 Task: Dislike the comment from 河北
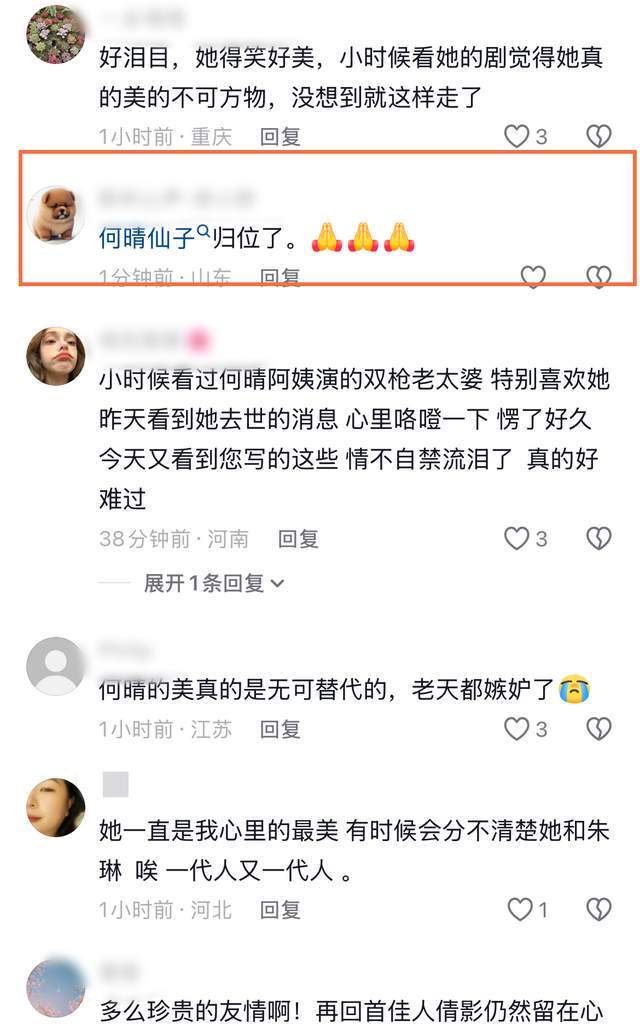[x=598, y=909]
